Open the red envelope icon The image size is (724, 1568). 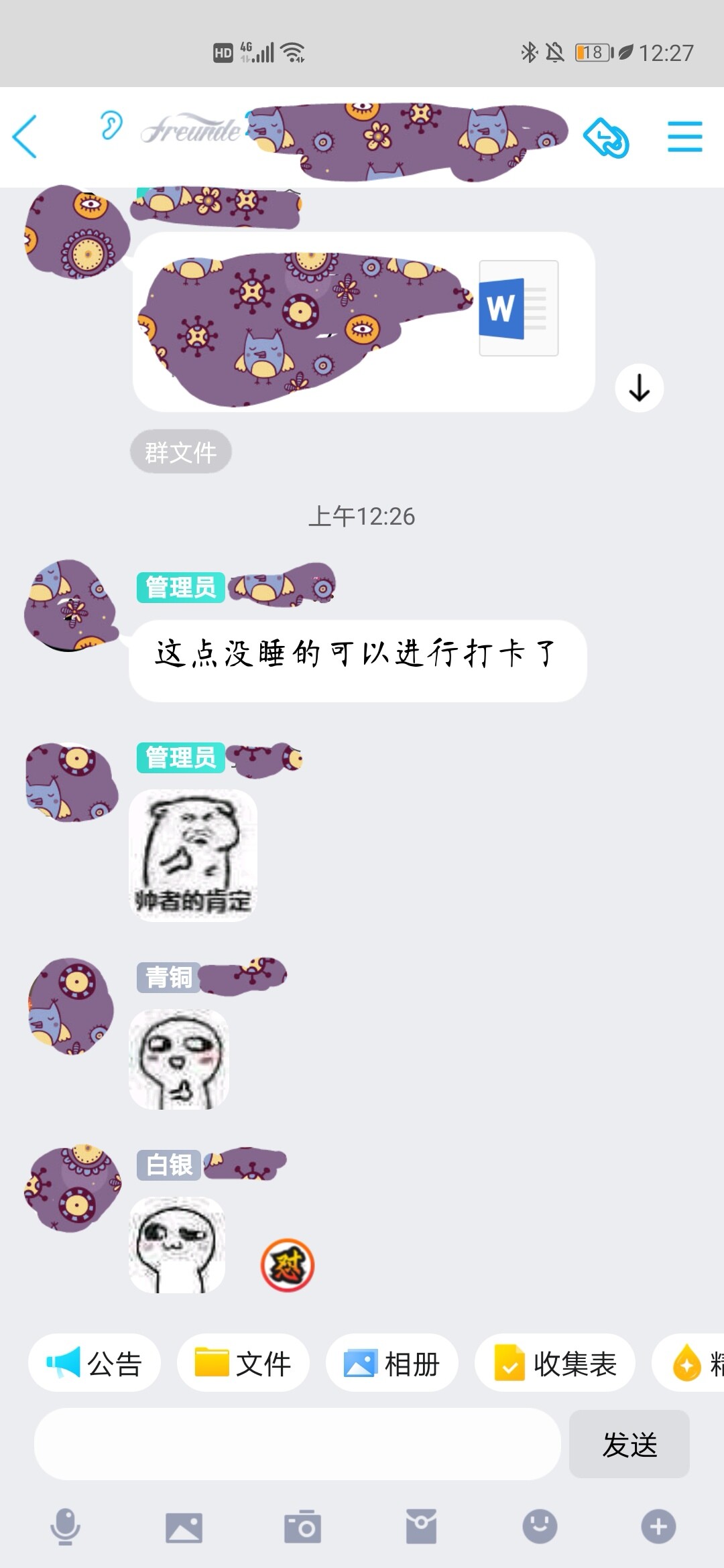(421, 1527)
